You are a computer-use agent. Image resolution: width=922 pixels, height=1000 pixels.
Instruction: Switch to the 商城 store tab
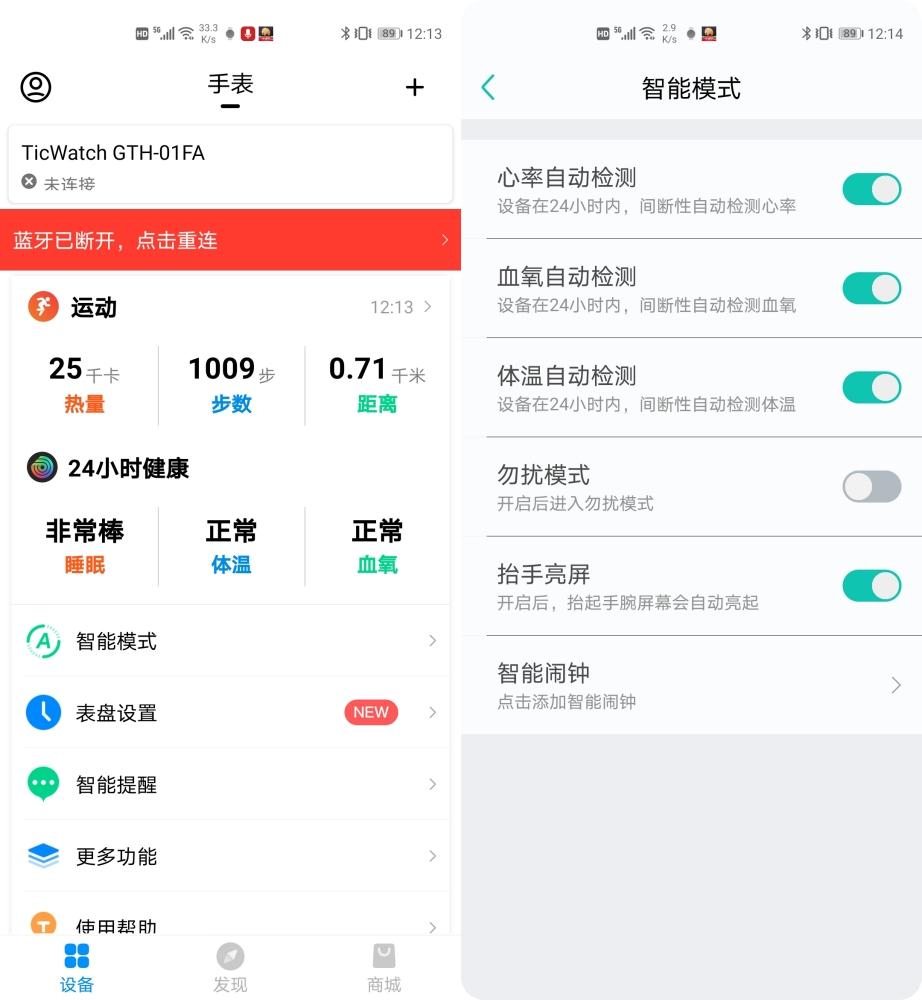[x=383, y=965]
